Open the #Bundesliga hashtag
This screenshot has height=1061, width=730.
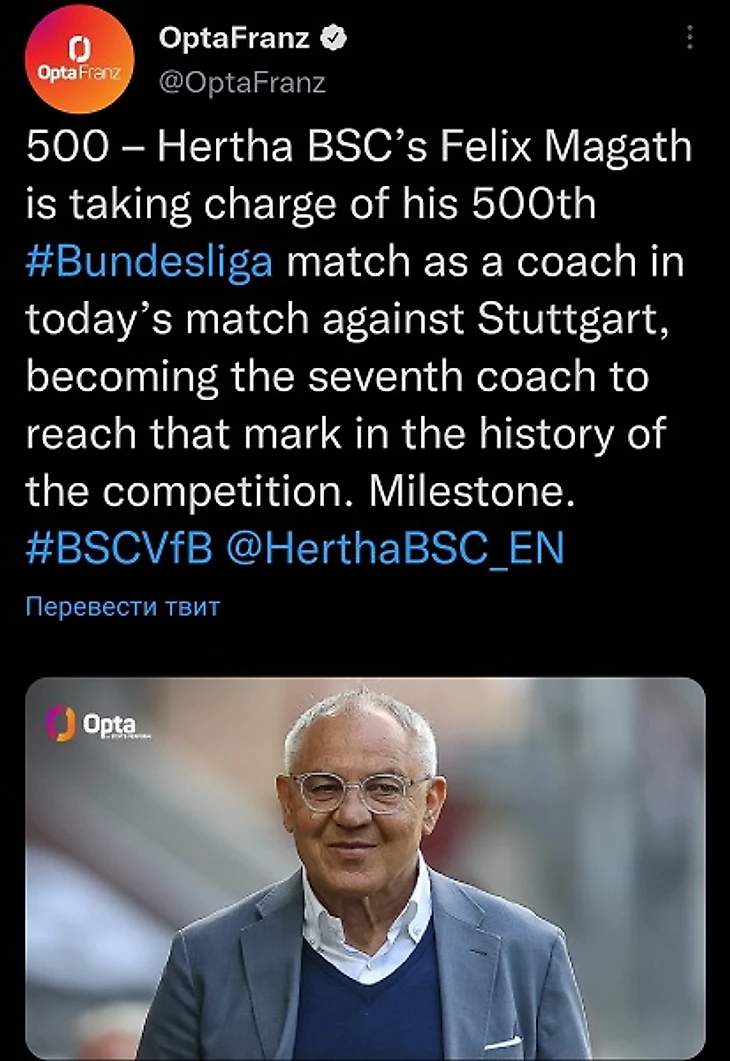click(x=149, y=262)
